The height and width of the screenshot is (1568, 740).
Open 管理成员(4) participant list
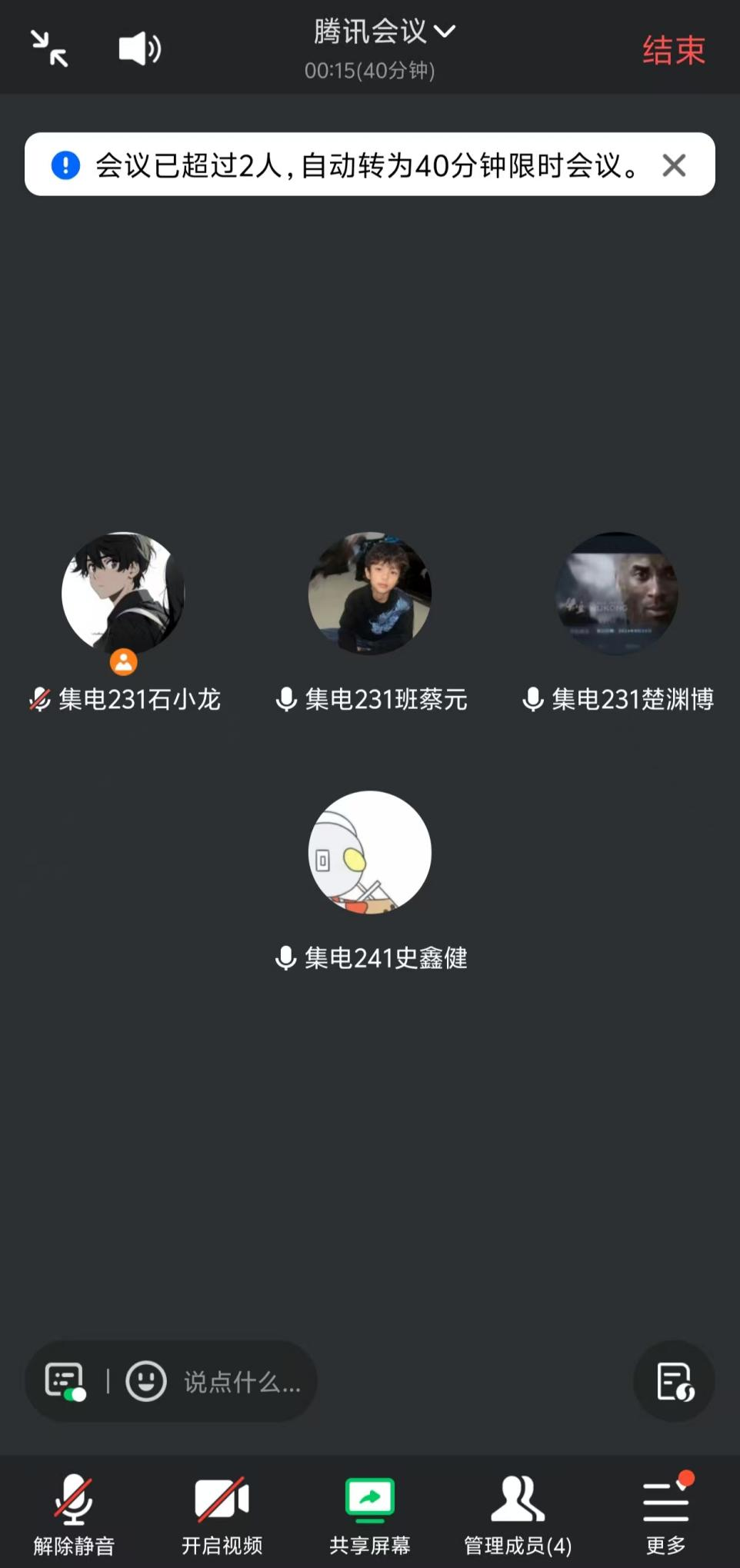tap(518, 1512)
